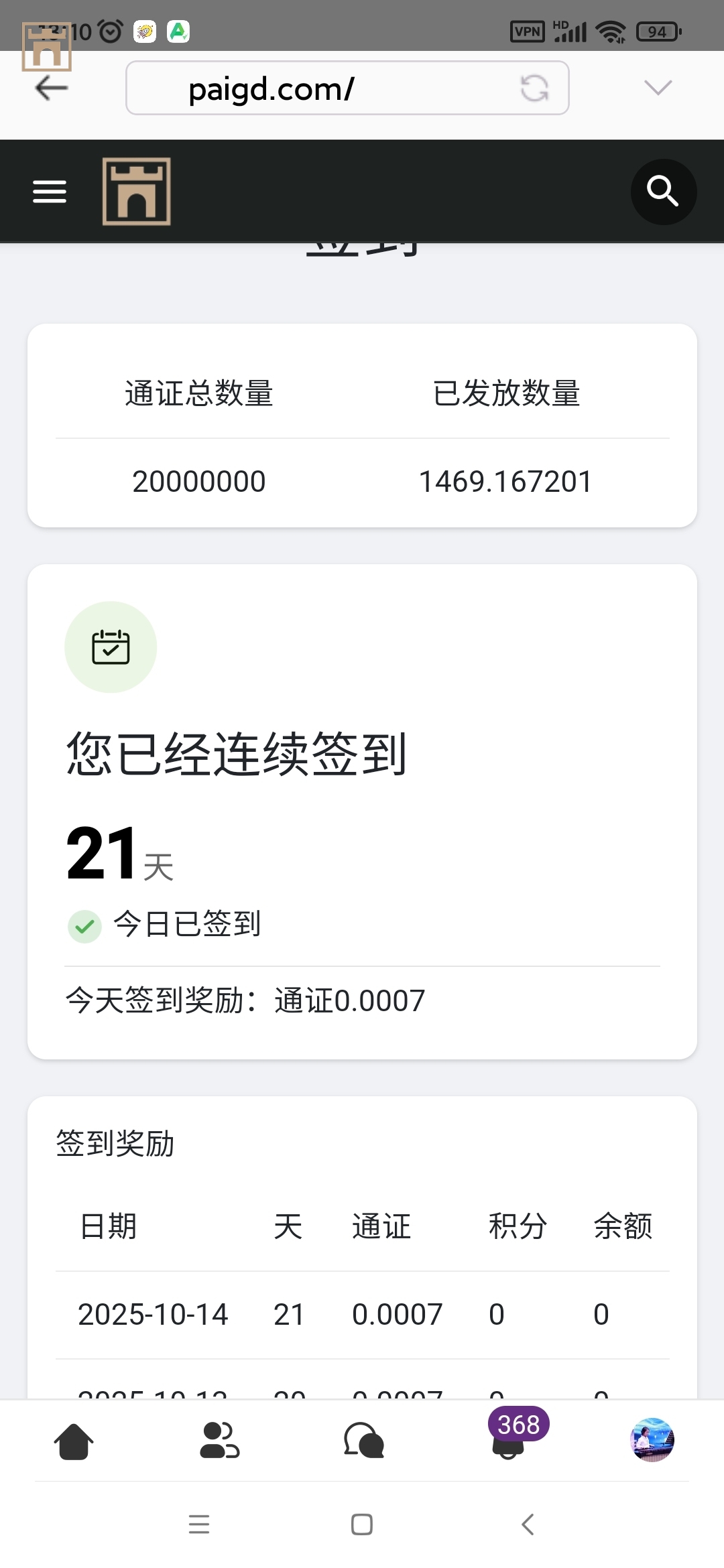Tap the castle site logo

[x=137, y=192]
